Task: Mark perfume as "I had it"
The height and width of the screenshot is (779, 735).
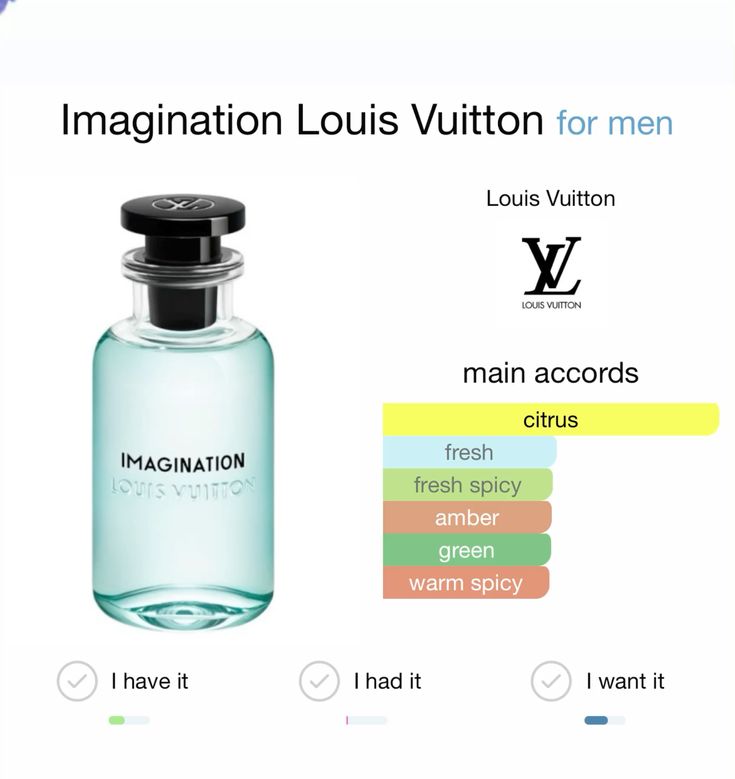Action: click(x=319, y=681)
